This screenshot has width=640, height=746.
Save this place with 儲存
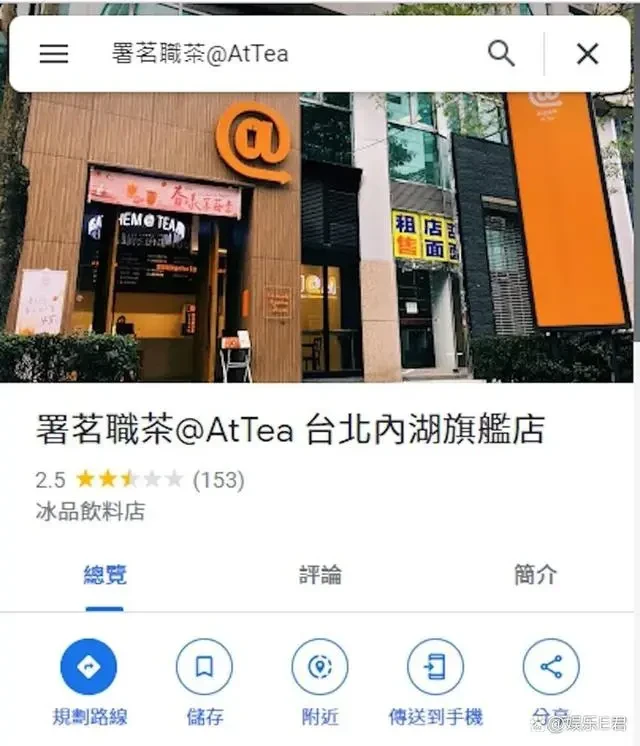click(204, 667)
